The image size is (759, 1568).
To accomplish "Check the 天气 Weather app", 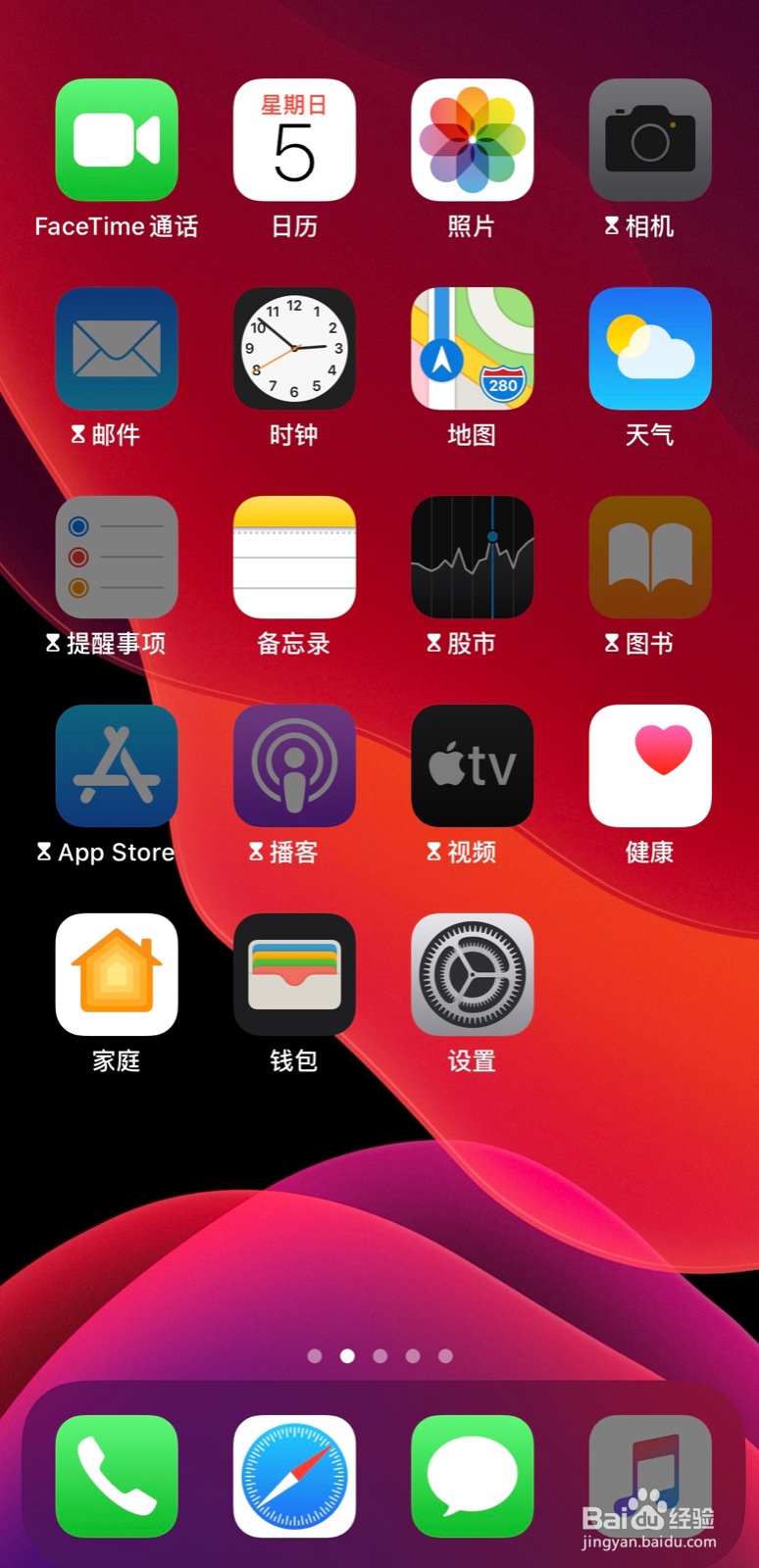I will (649, 349).
